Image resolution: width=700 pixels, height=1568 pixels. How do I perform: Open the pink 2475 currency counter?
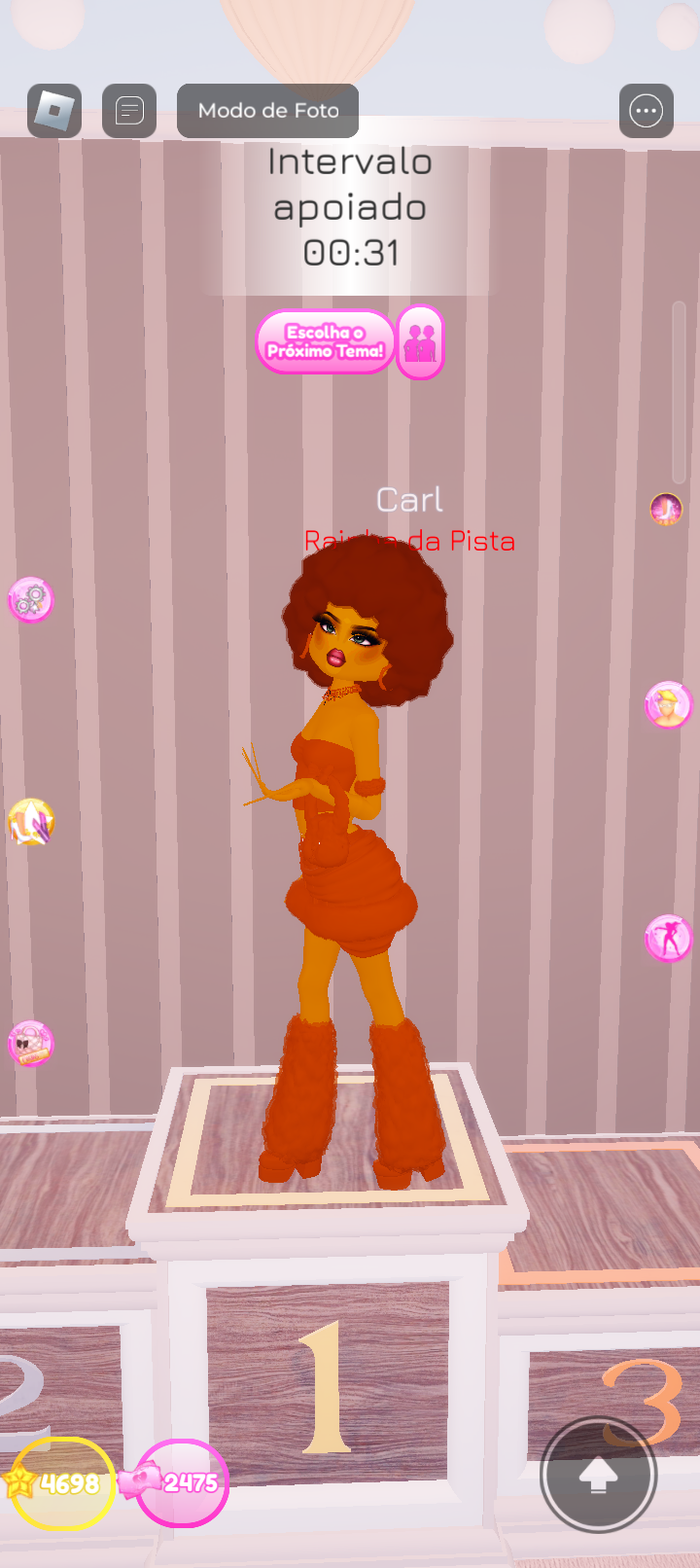[x=181, y=1482]
